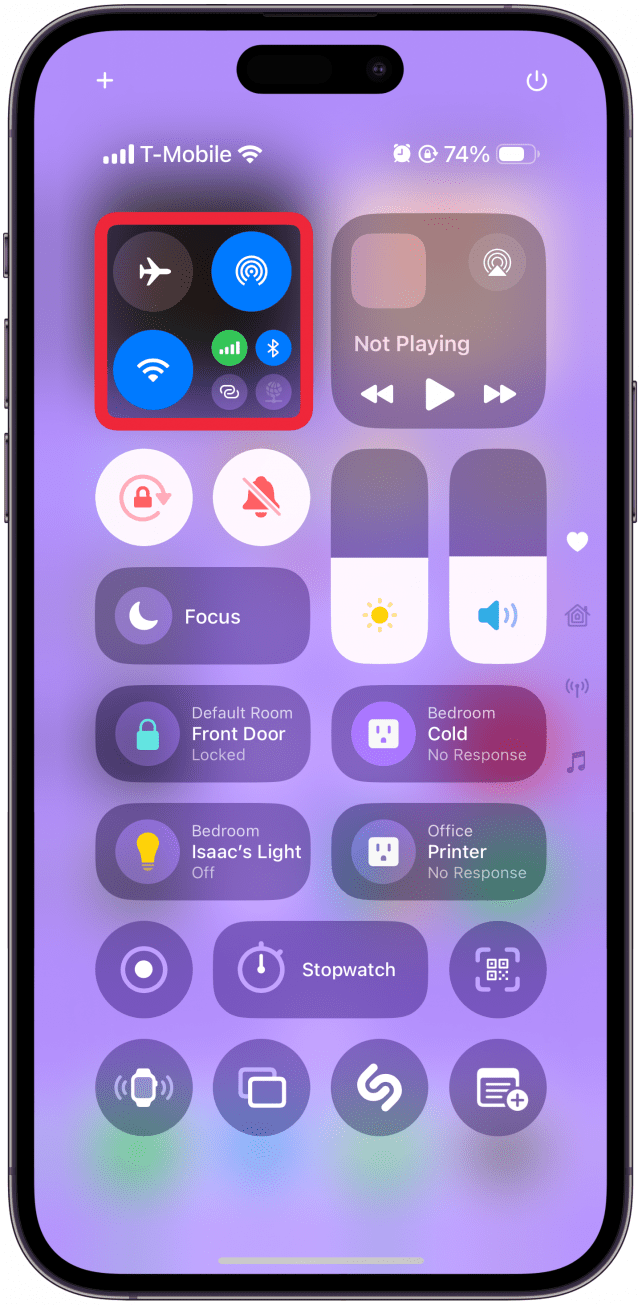642x1305 pixels.
Task: Tap the power button icon
Action: pyautogui.click(x=537, y=81)
